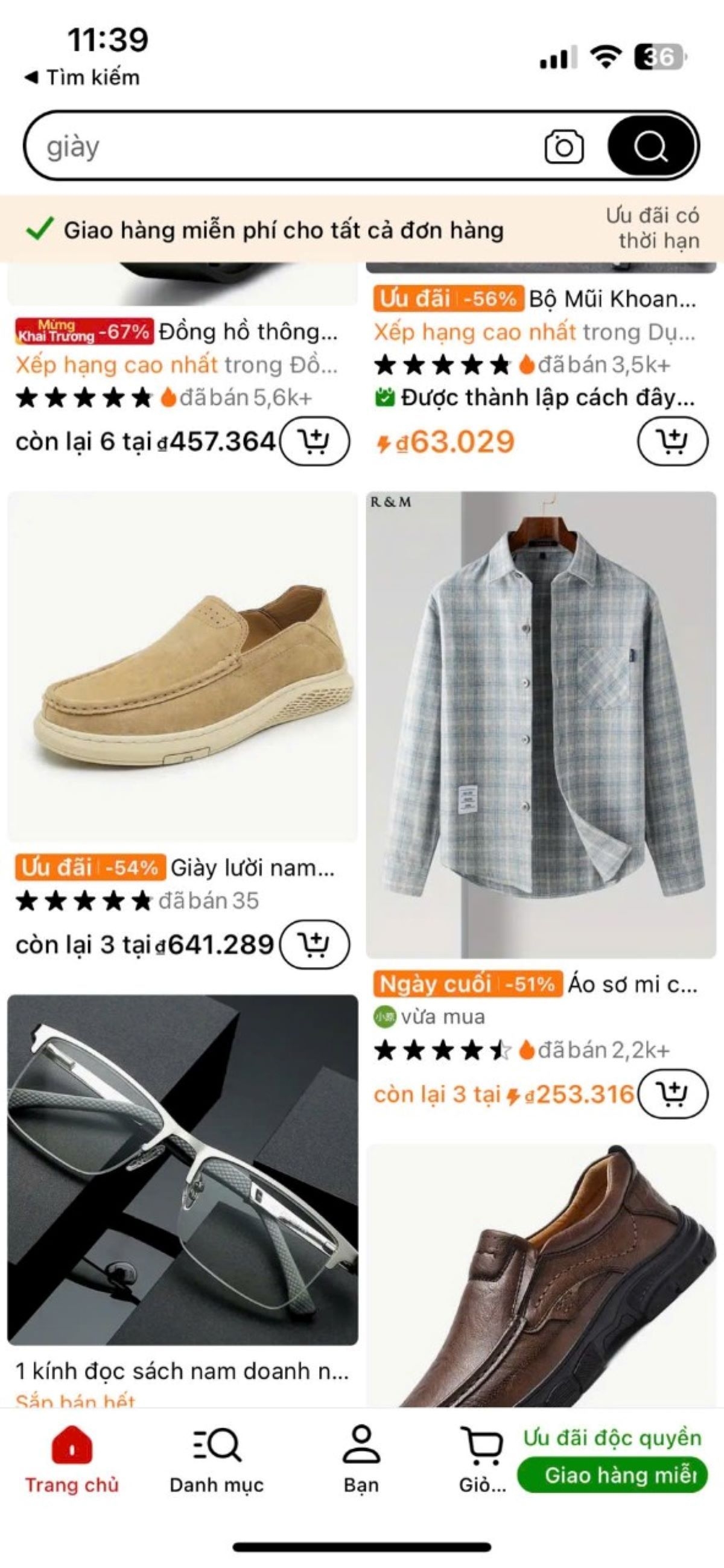Go back via Tìm kiếm
Image resolution: width=724 pixels, height=1568 pixels.
(85, 77)
